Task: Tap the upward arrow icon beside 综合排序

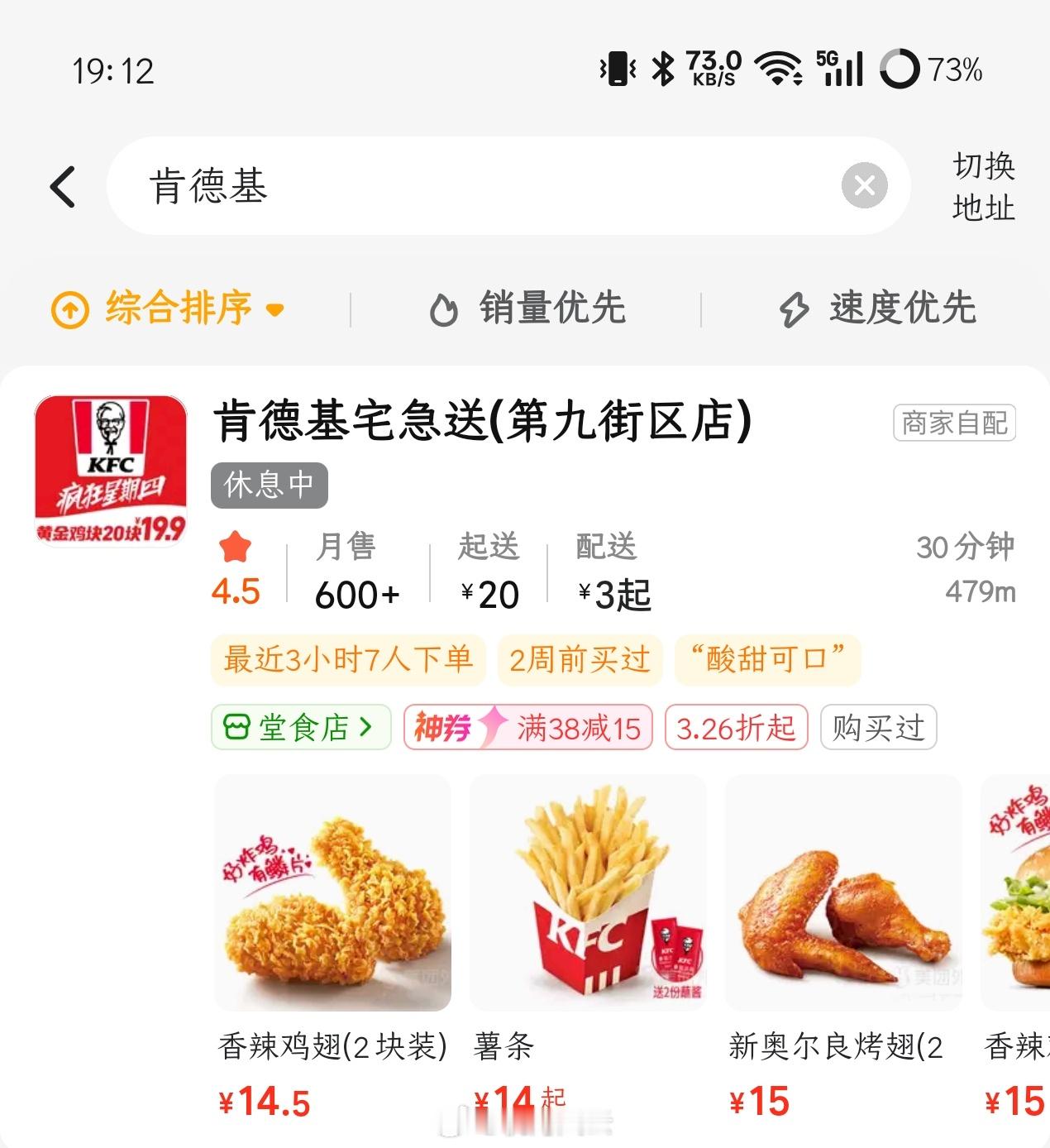Action: [69, 309]
